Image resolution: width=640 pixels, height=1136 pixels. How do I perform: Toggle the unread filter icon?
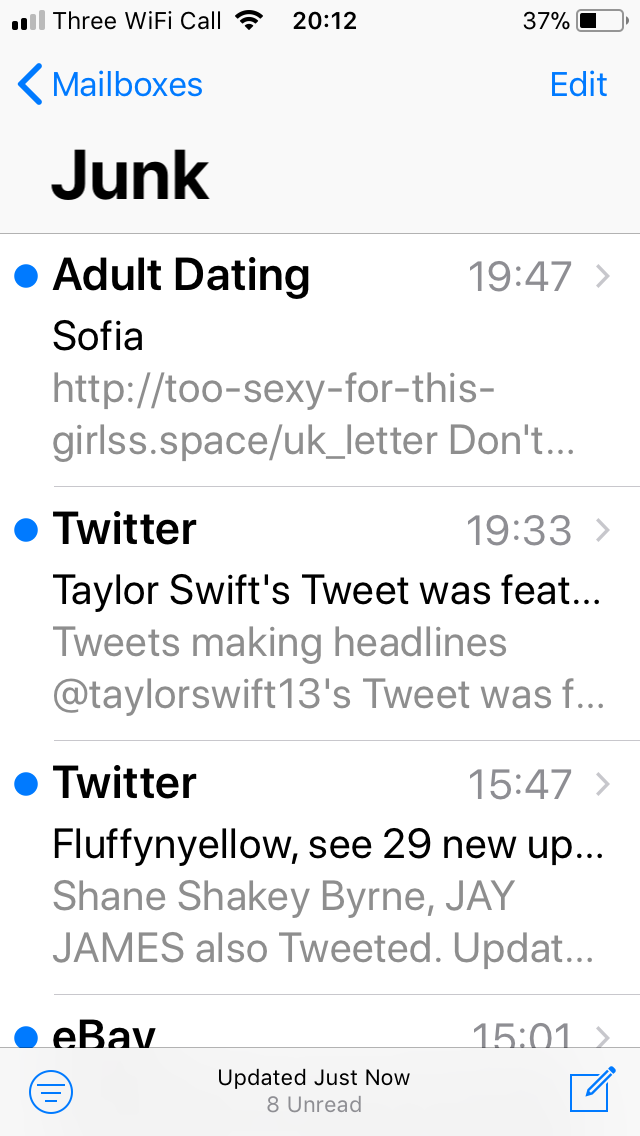click(51, 1090)
